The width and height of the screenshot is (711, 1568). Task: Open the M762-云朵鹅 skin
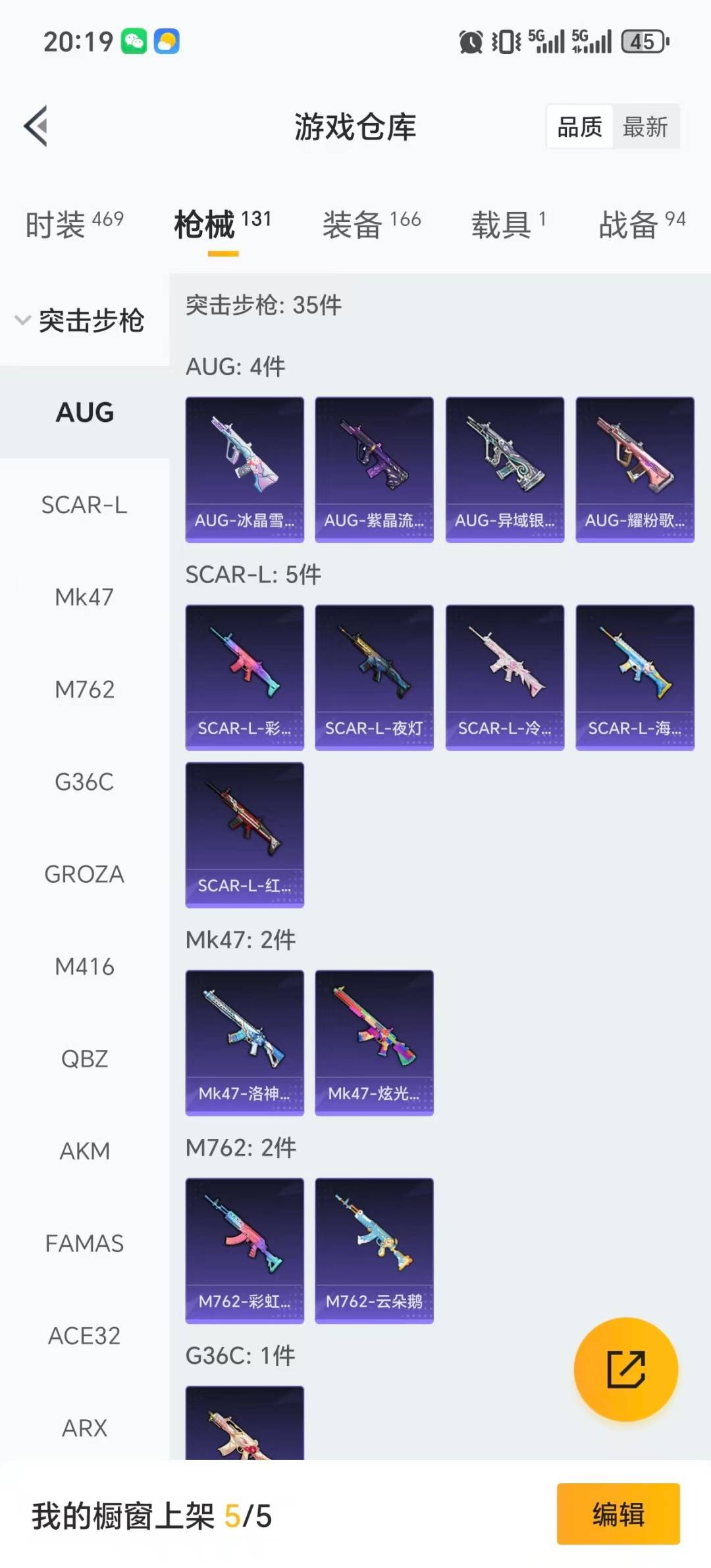point(374,1250)
